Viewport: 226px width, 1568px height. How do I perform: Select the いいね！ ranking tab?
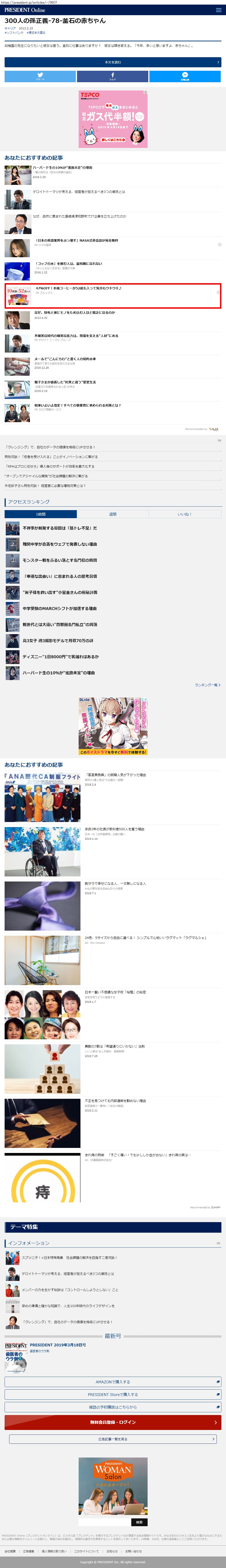point(185,514)
